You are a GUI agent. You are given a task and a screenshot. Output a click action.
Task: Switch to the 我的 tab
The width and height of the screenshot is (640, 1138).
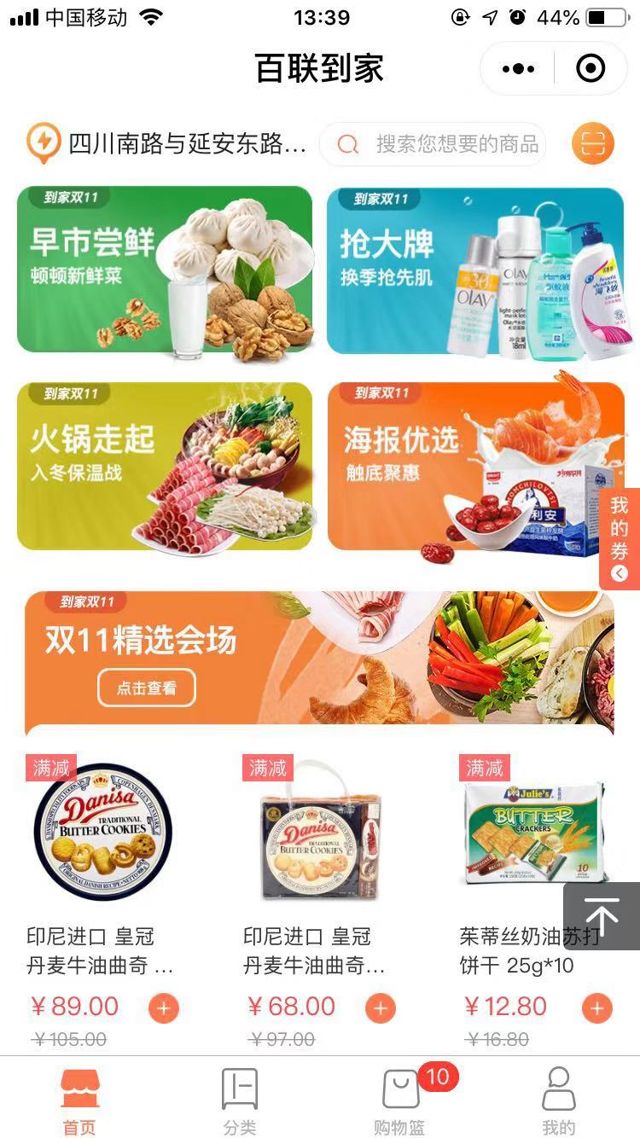coord(558,1100)
